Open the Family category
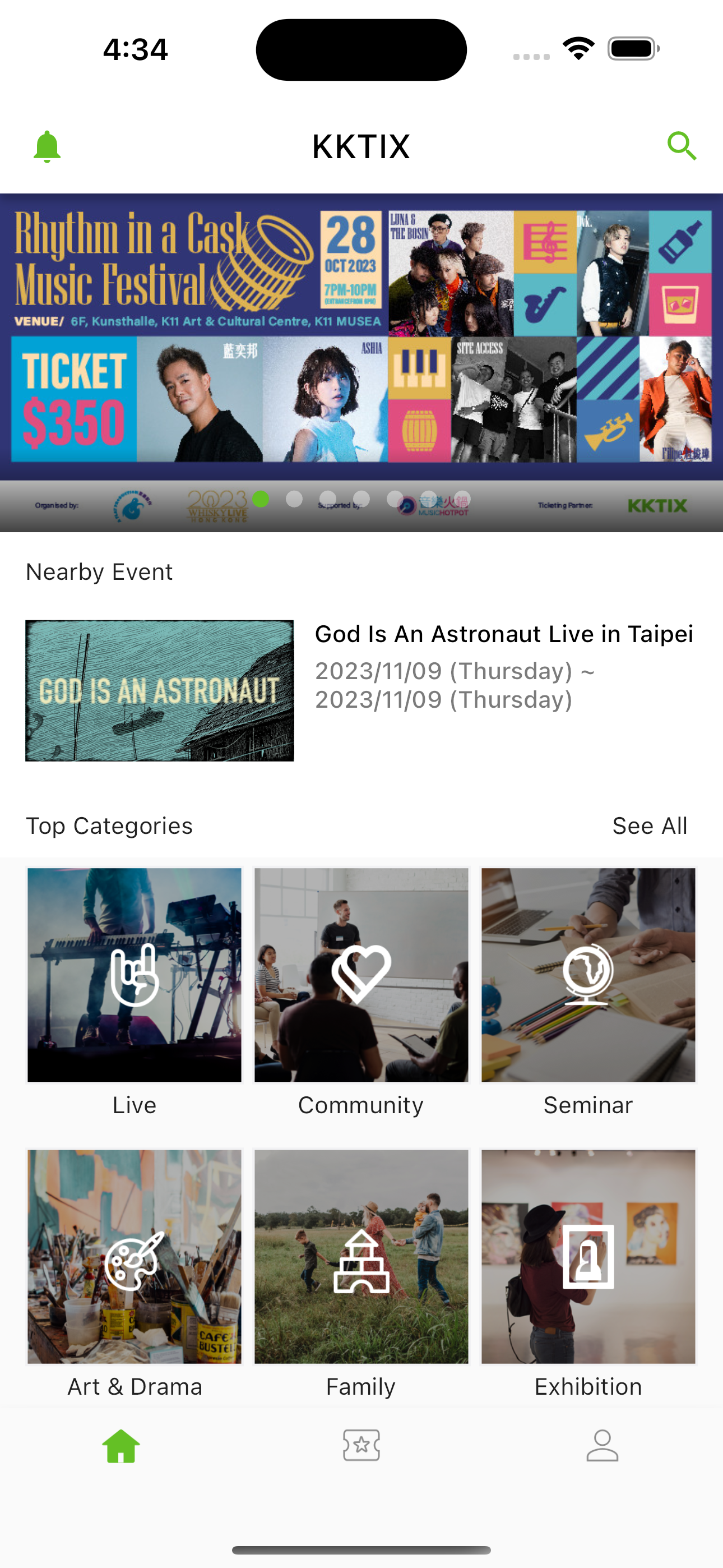Image resolution: width=723 pixels, height=1568 pixels. (361, 1274)
